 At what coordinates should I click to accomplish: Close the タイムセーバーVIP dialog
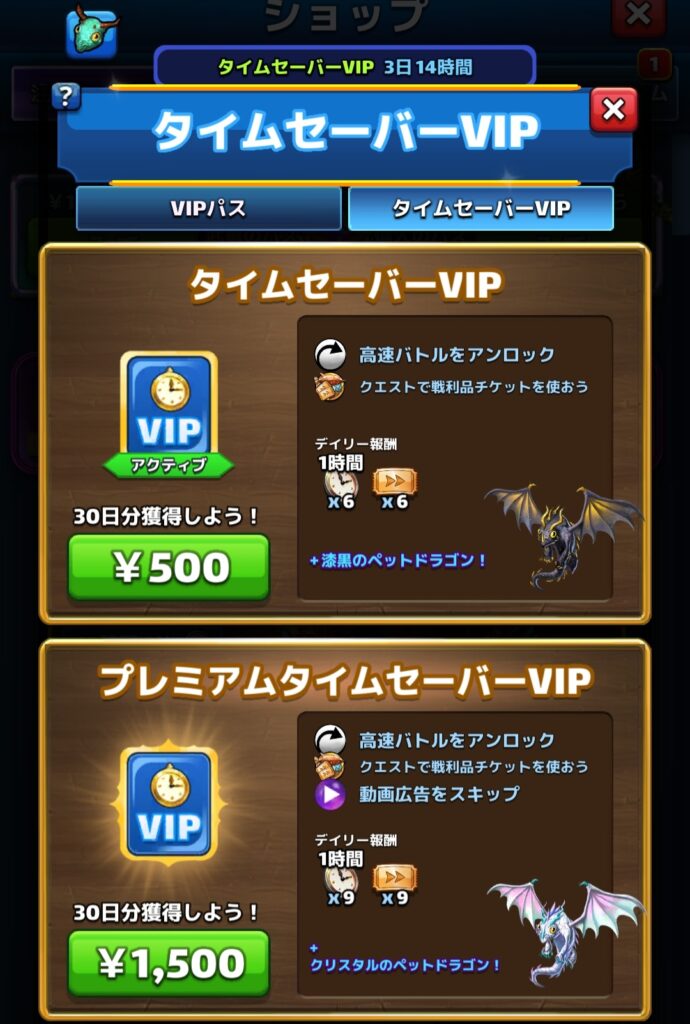pyautogui.click(x=613, y=110)
